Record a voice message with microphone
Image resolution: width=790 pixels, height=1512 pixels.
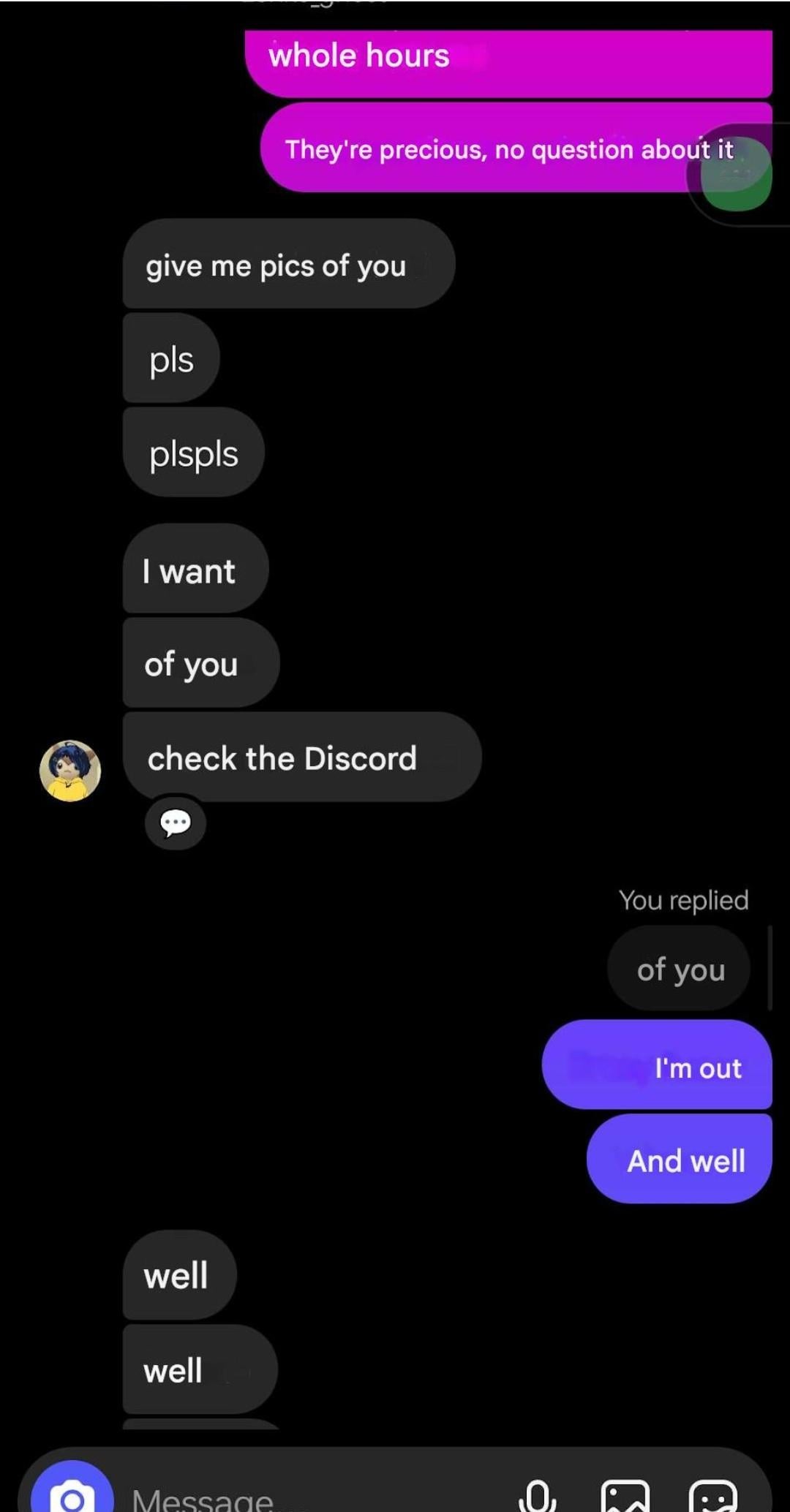[x=538, y=1496]
